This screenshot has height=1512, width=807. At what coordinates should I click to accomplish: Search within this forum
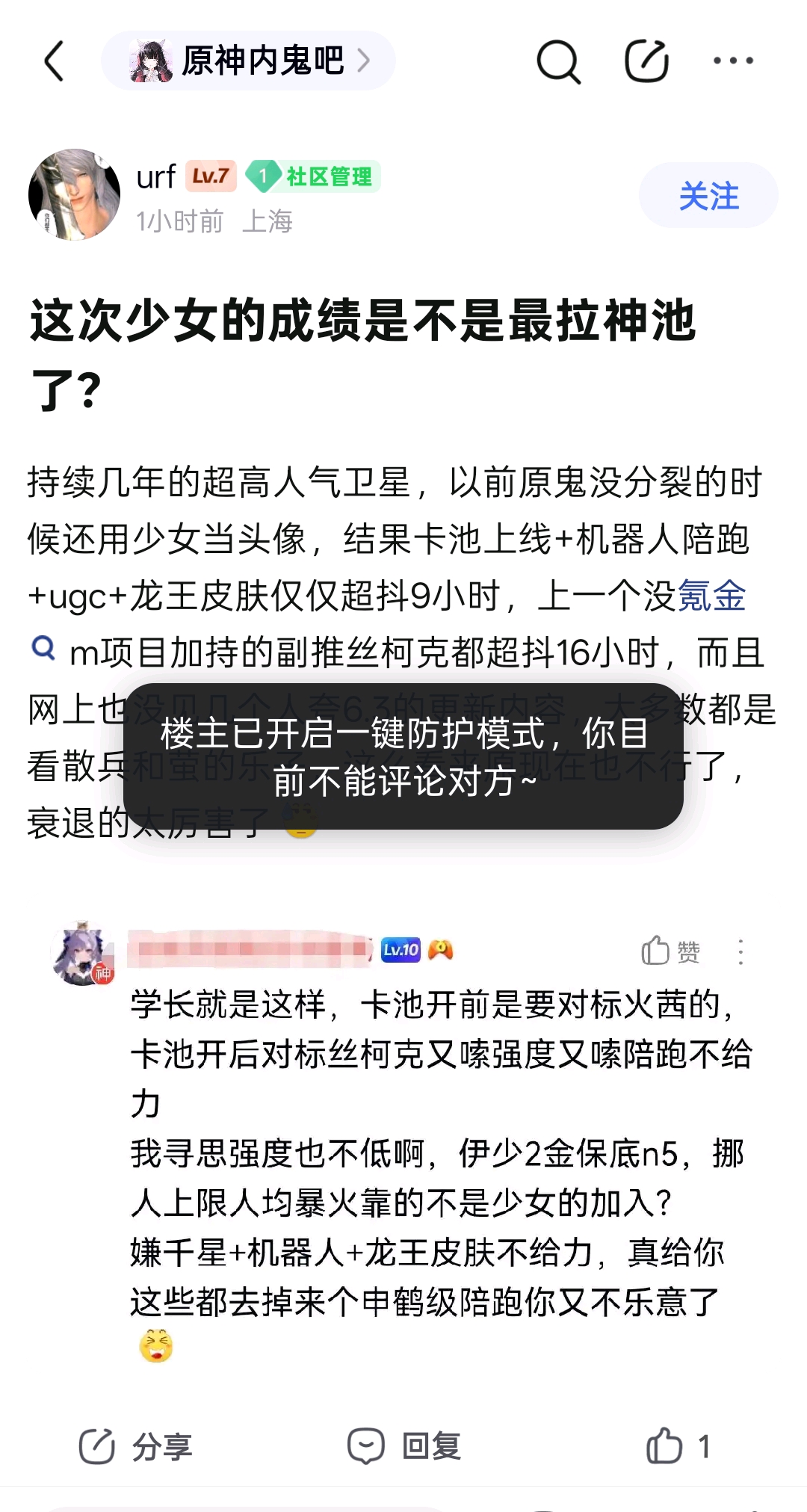(x=558, y=61)
